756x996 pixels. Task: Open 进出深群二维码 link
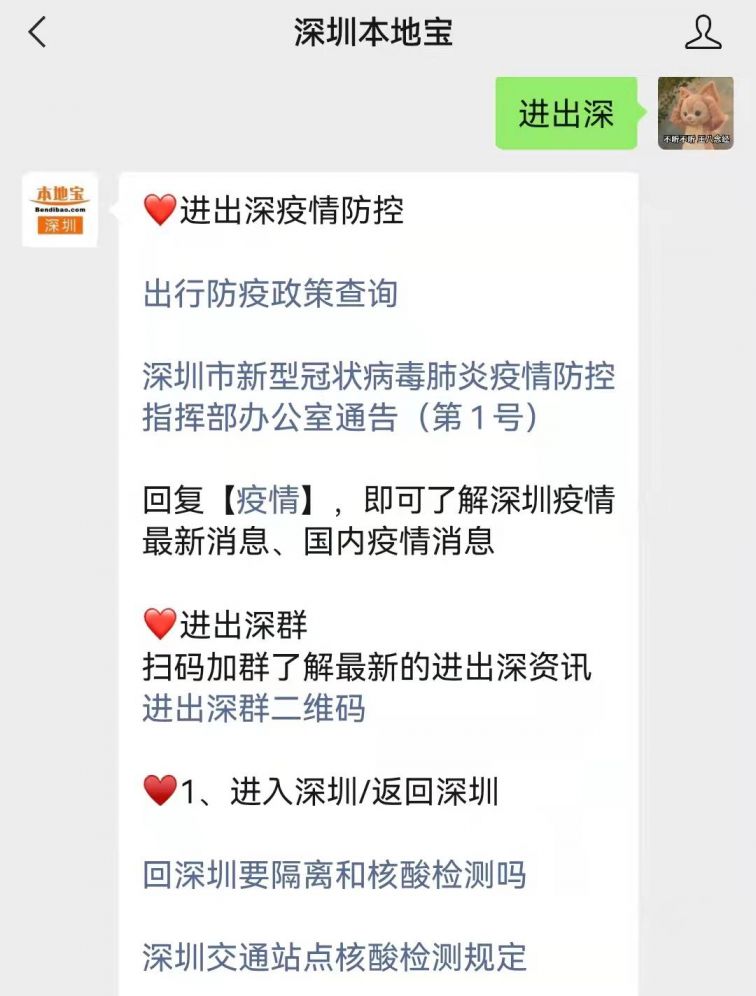point(254,709)
